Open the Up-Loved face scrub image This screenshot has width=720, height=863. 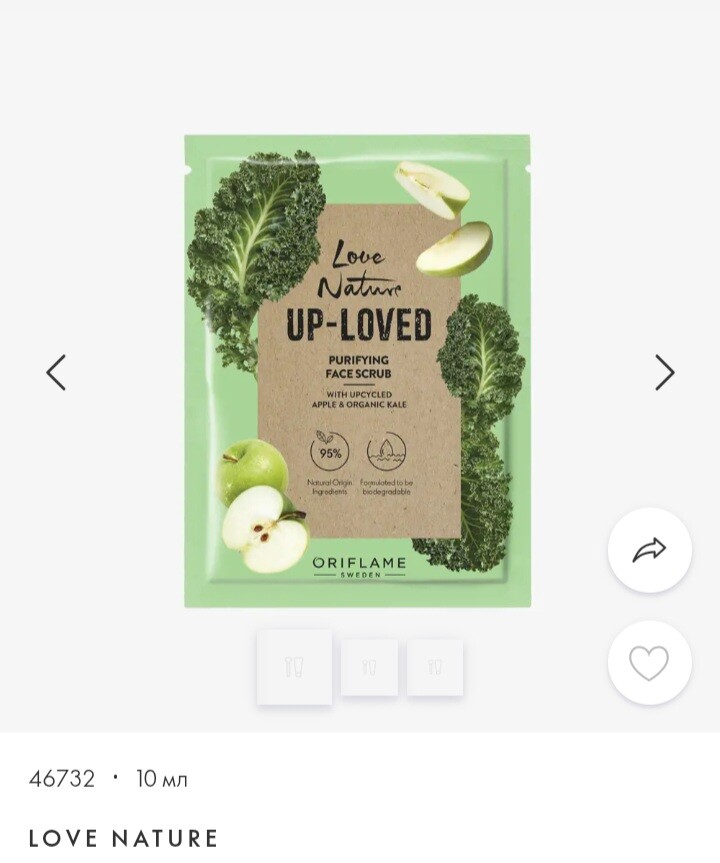(358, 371)
